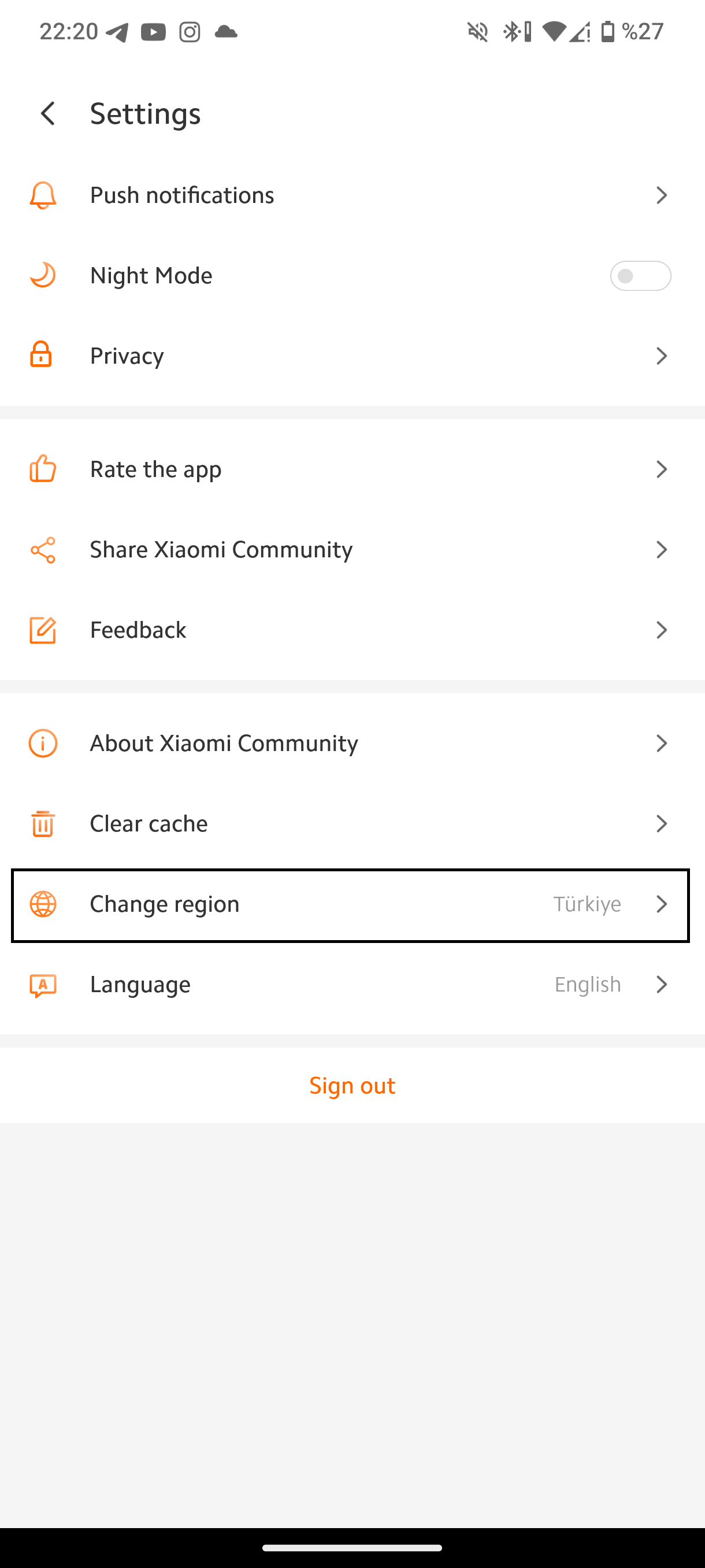Image resolution: width=705 pixels, height=1568 pixels.
Task: Open Language setting
Action: (x=352, y=984)
